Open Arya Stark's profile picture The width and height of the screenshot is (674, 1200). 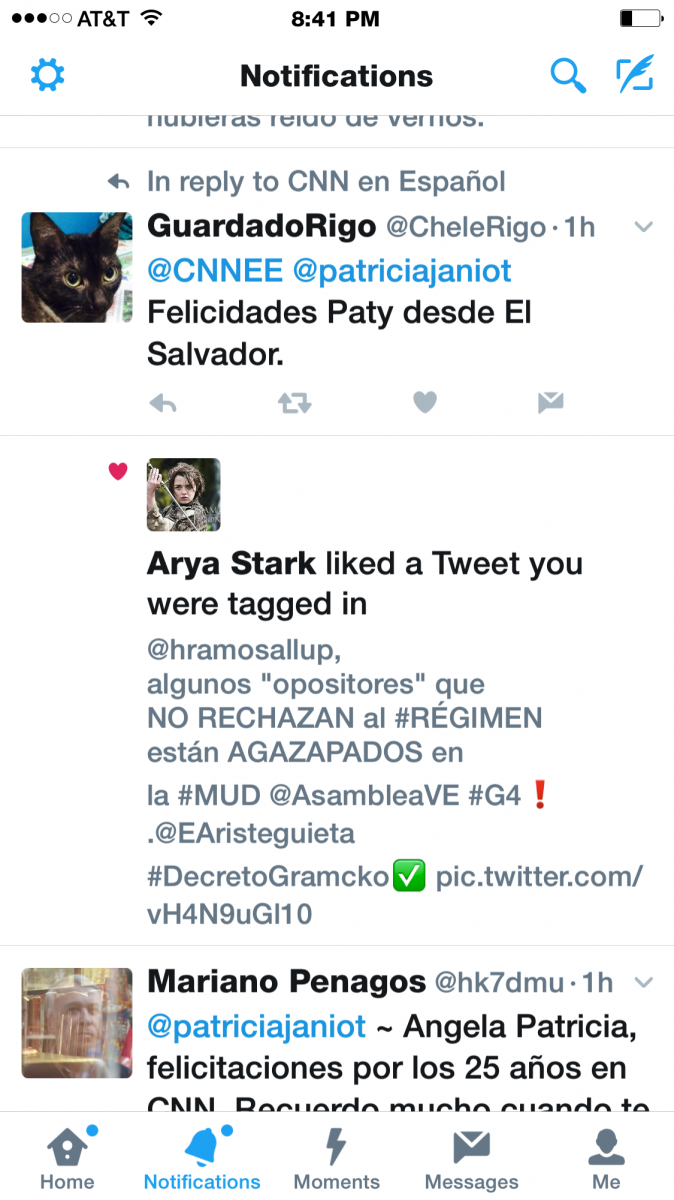(x=184, y=494)
